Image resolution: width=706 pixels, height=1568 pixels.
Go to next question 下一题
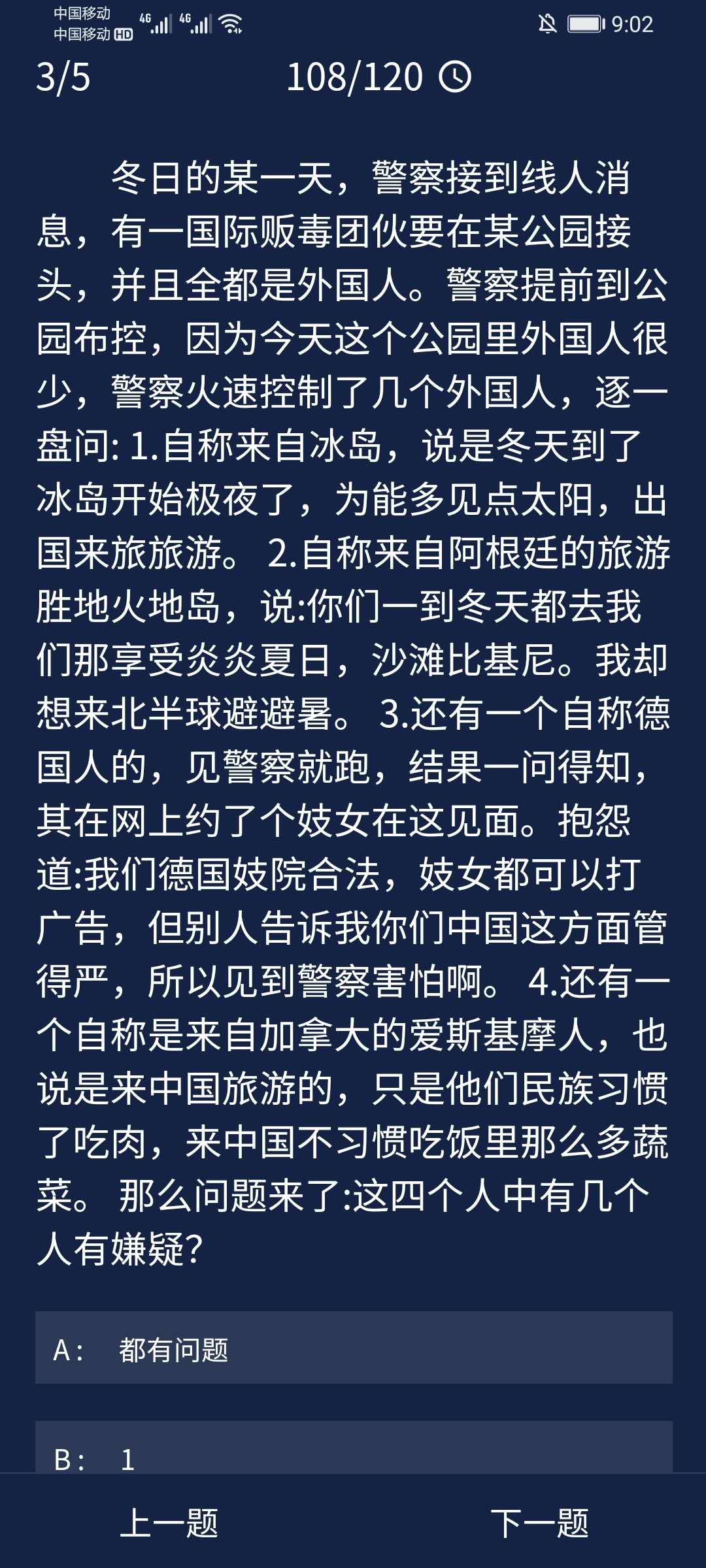click(540, 1523)
